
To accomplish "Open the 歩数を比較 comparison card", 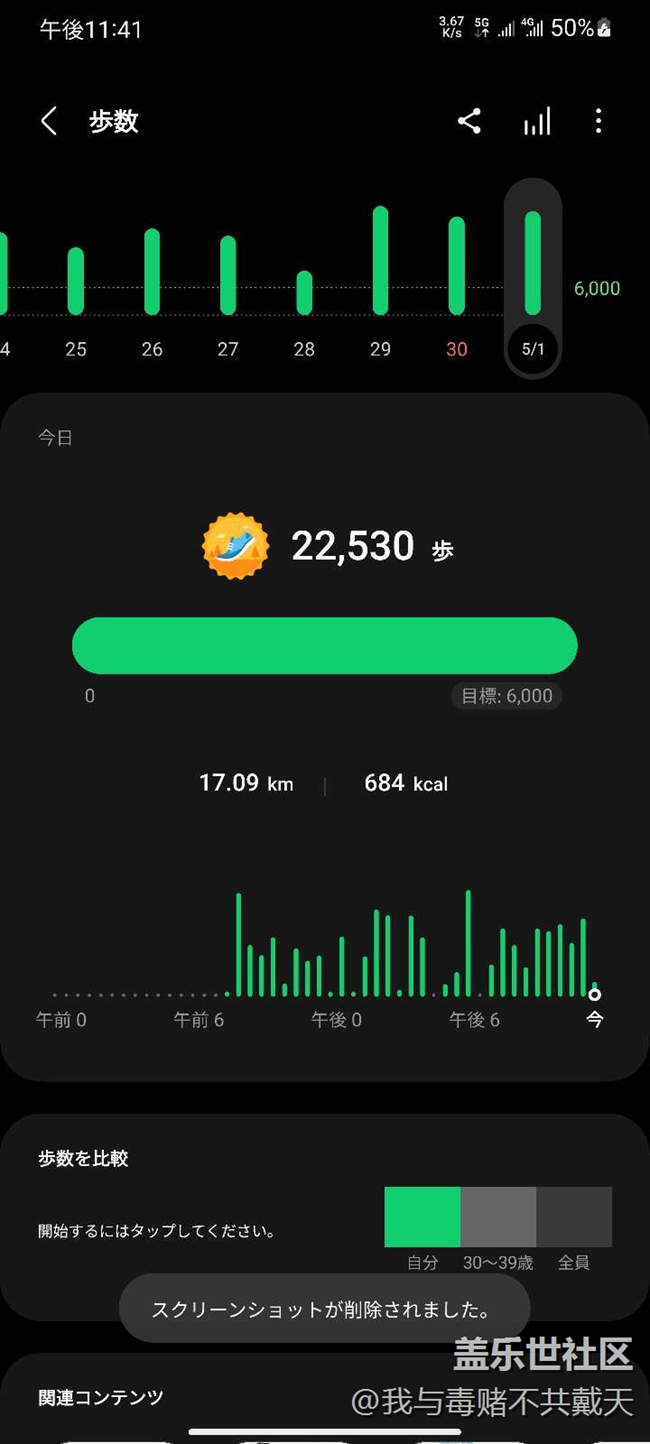I will pos(324,1200).
